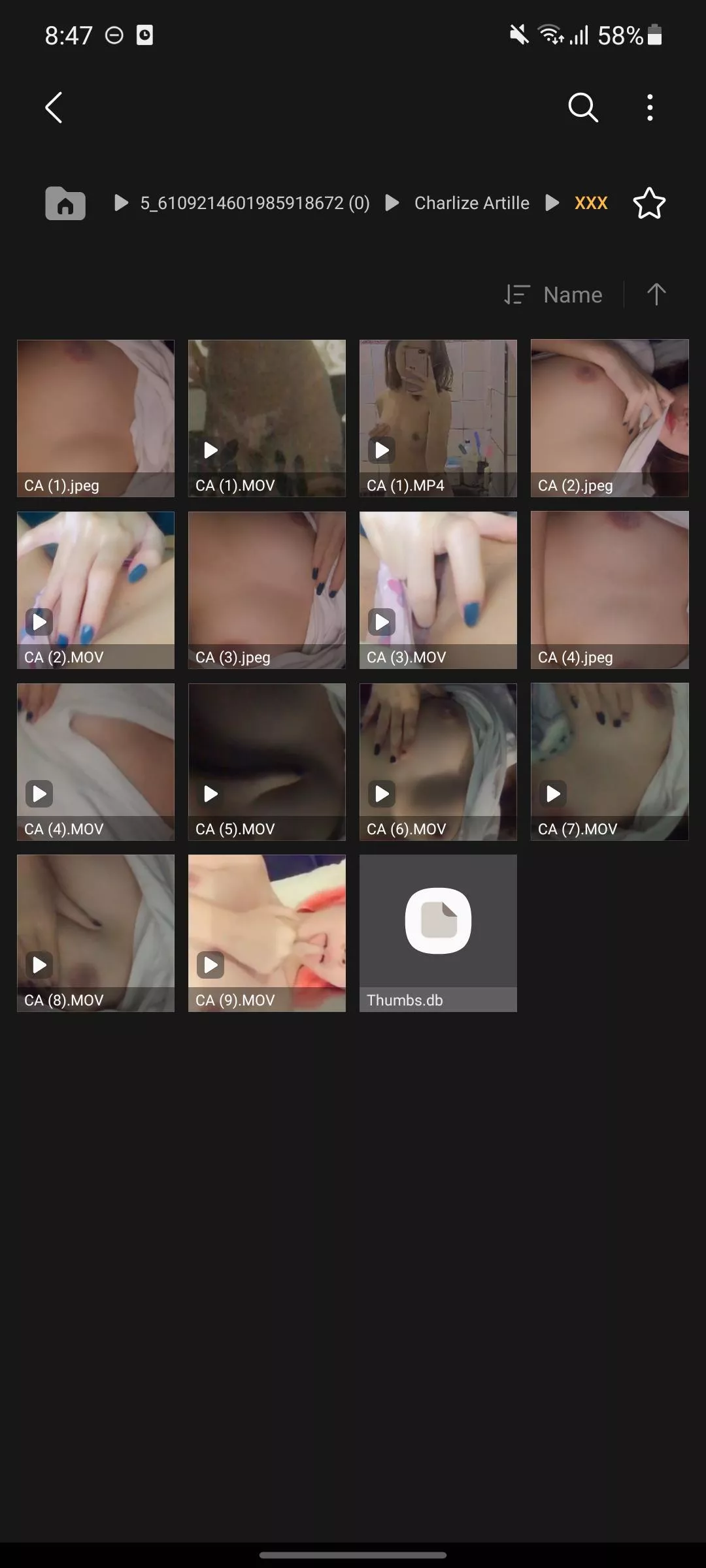Open the file CA (1).jpeg
Viewport: 706px width, 1568px height.
point(95,418)
